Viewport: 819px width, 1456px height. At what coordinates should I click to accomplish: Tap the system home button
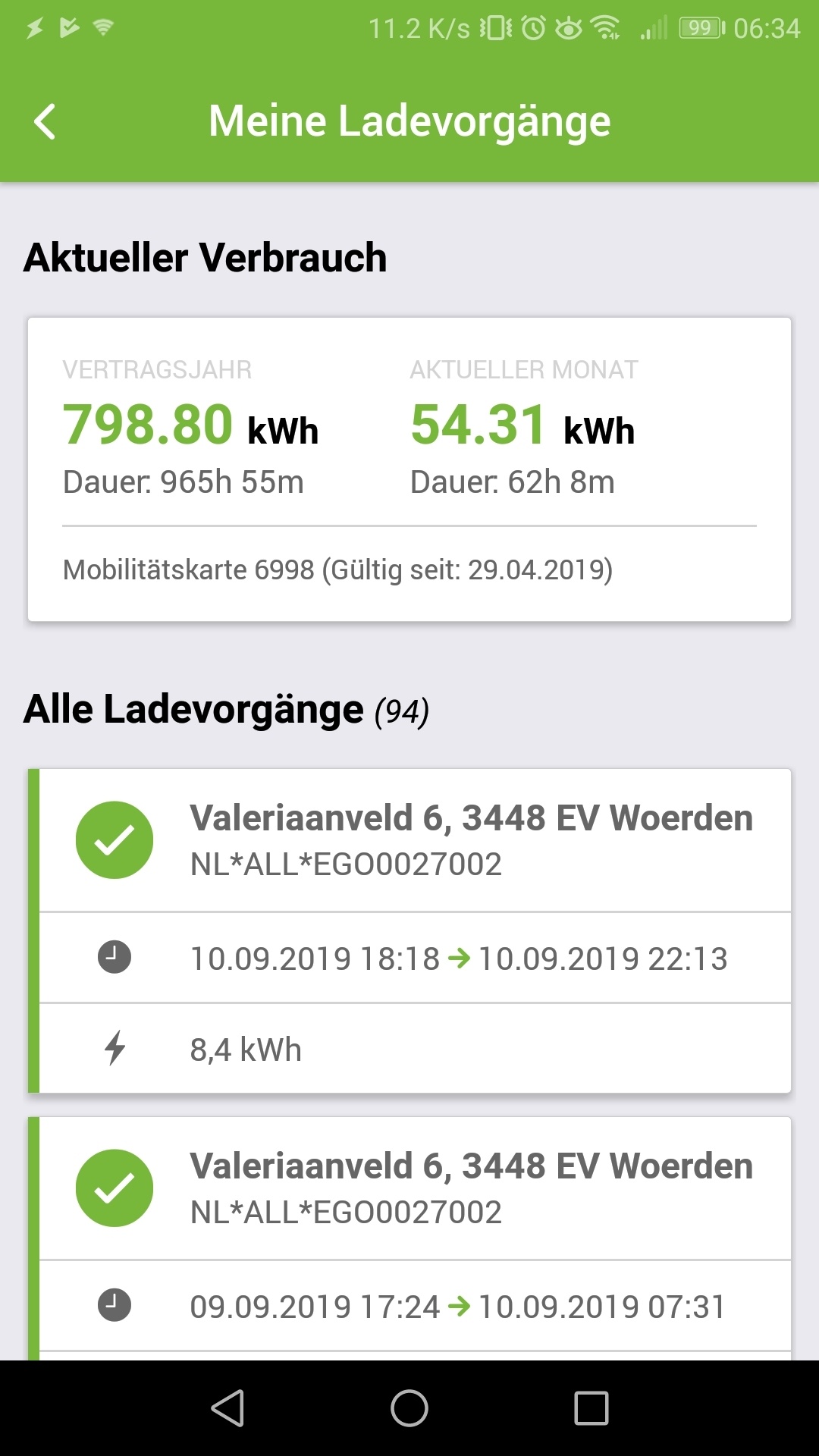409,1408
